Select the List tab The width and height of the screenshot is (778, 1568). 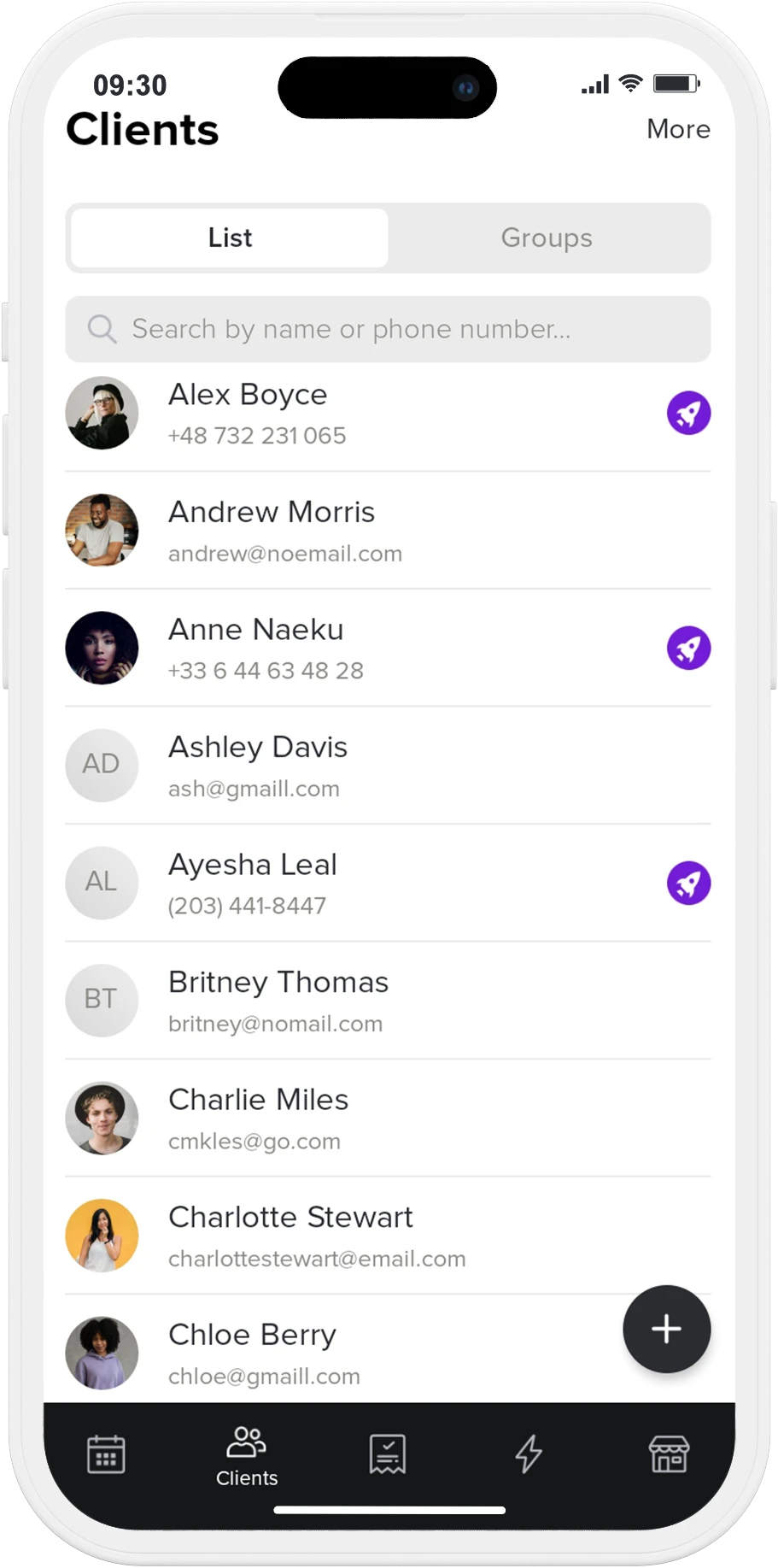click(230, 238)
